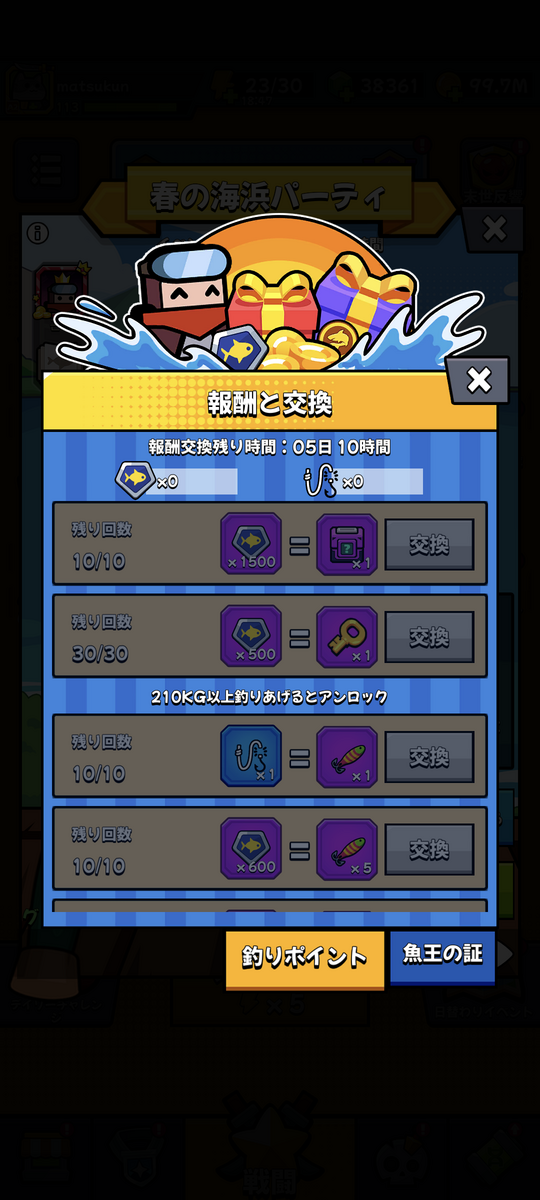
Task: Close the 報酬と交換 dialog
Action: [x=479, y=380]
